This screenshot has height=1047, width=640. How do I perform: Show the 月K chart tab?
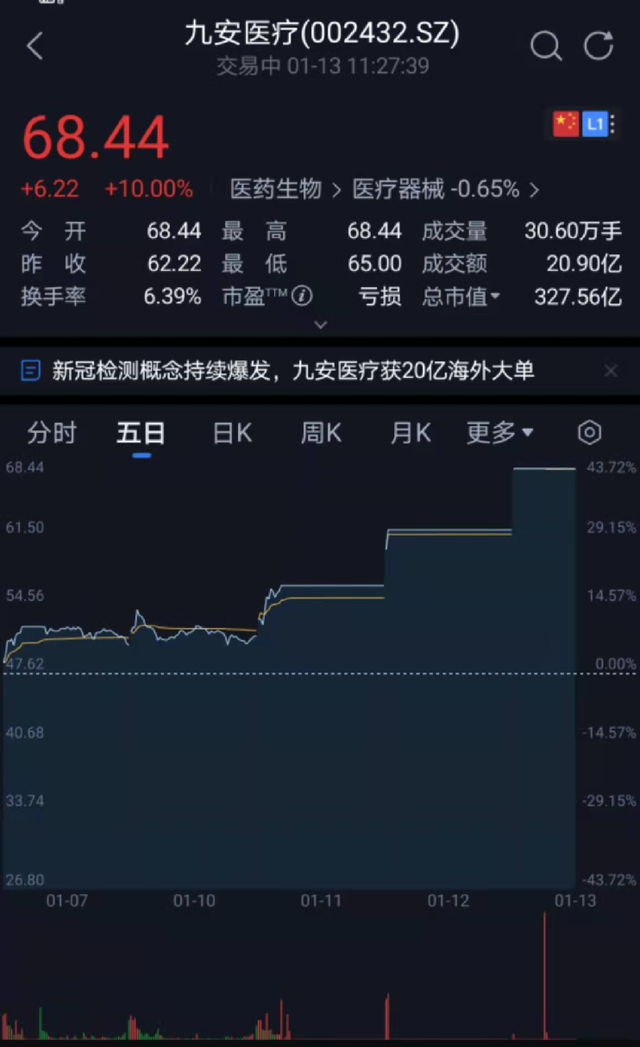pyautogui.click(x=410, y=433)
